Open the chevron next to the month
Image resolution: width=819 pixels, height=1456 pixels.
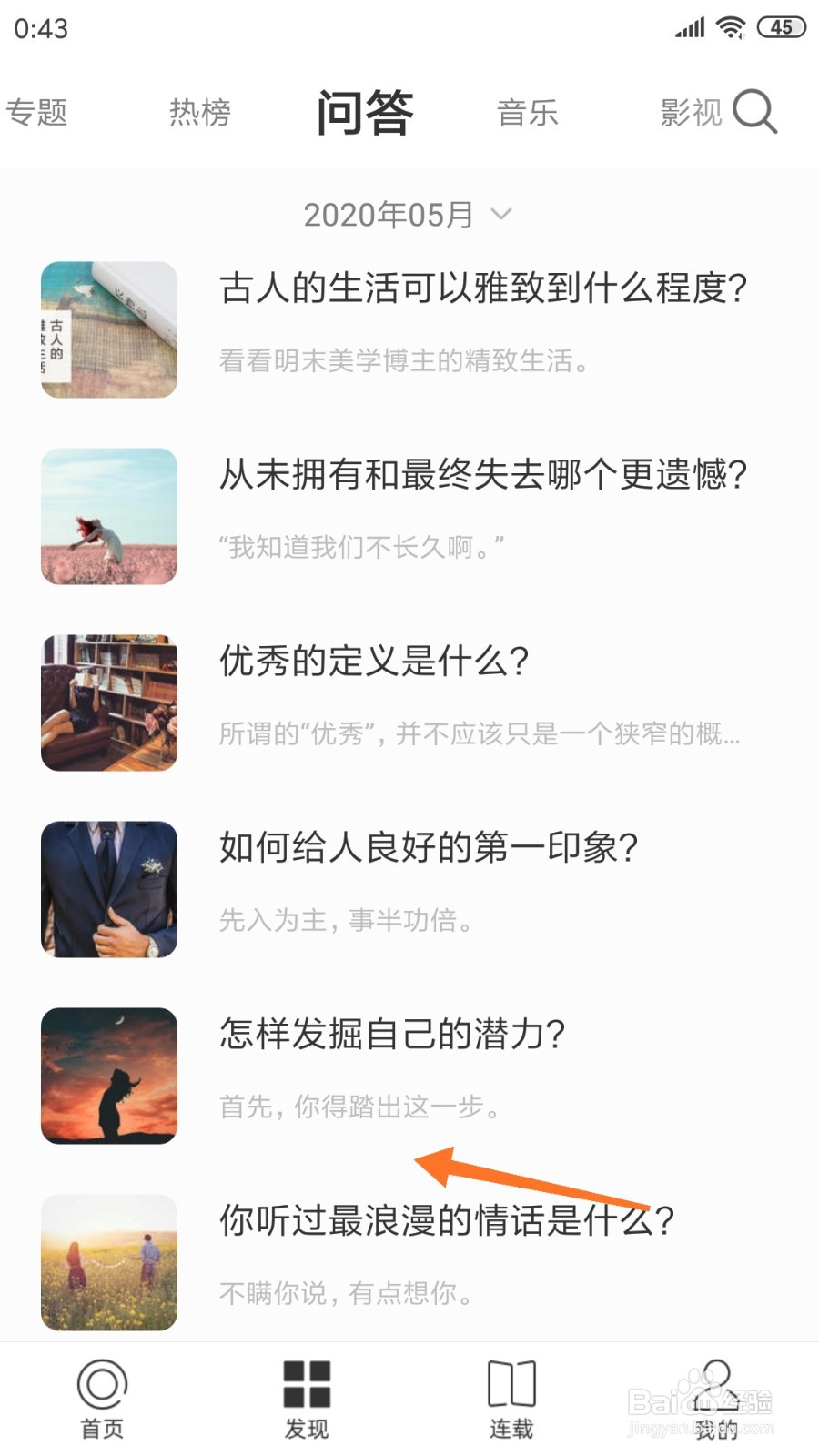(x=499, y=217)
